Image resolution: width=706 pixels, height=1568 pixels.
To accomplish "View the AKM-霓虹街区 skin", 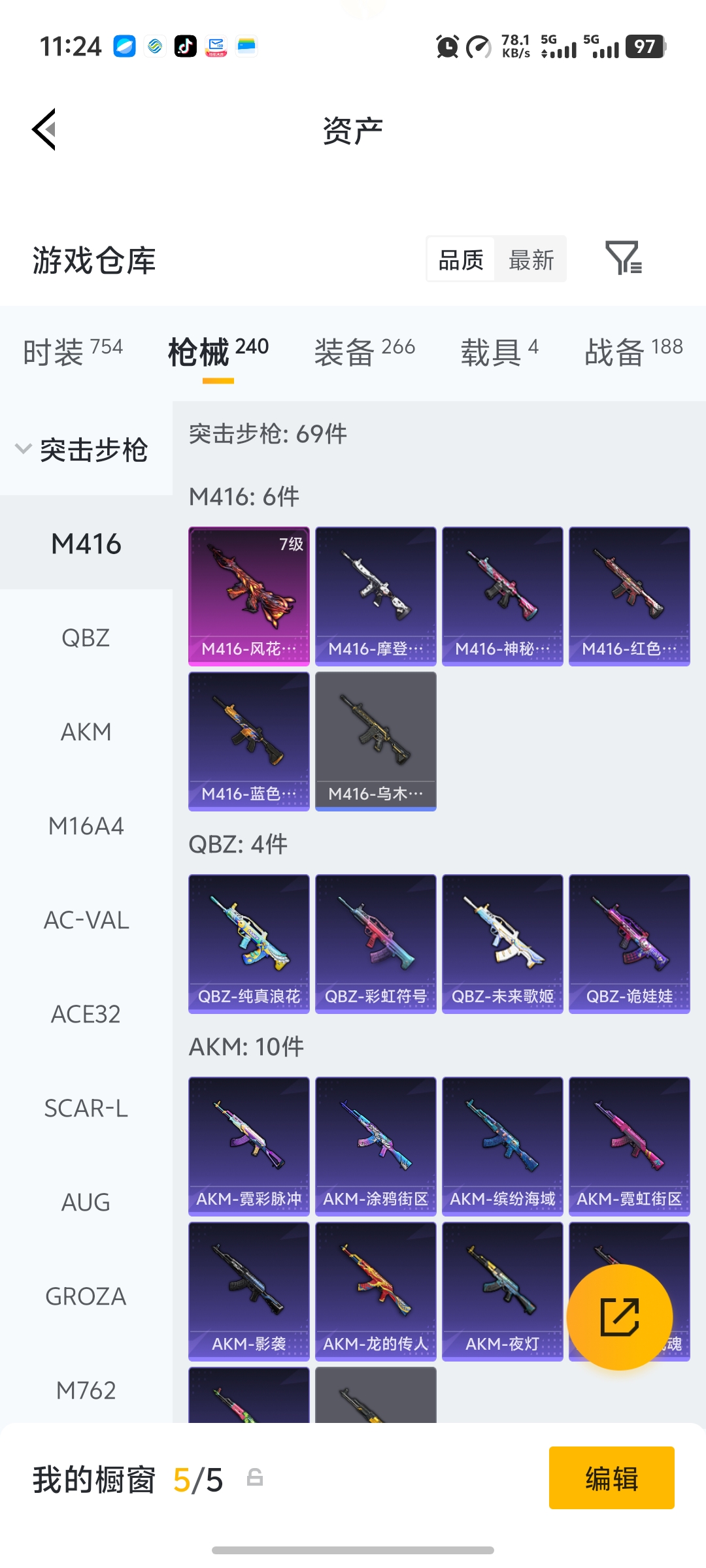I will 630,1146.
